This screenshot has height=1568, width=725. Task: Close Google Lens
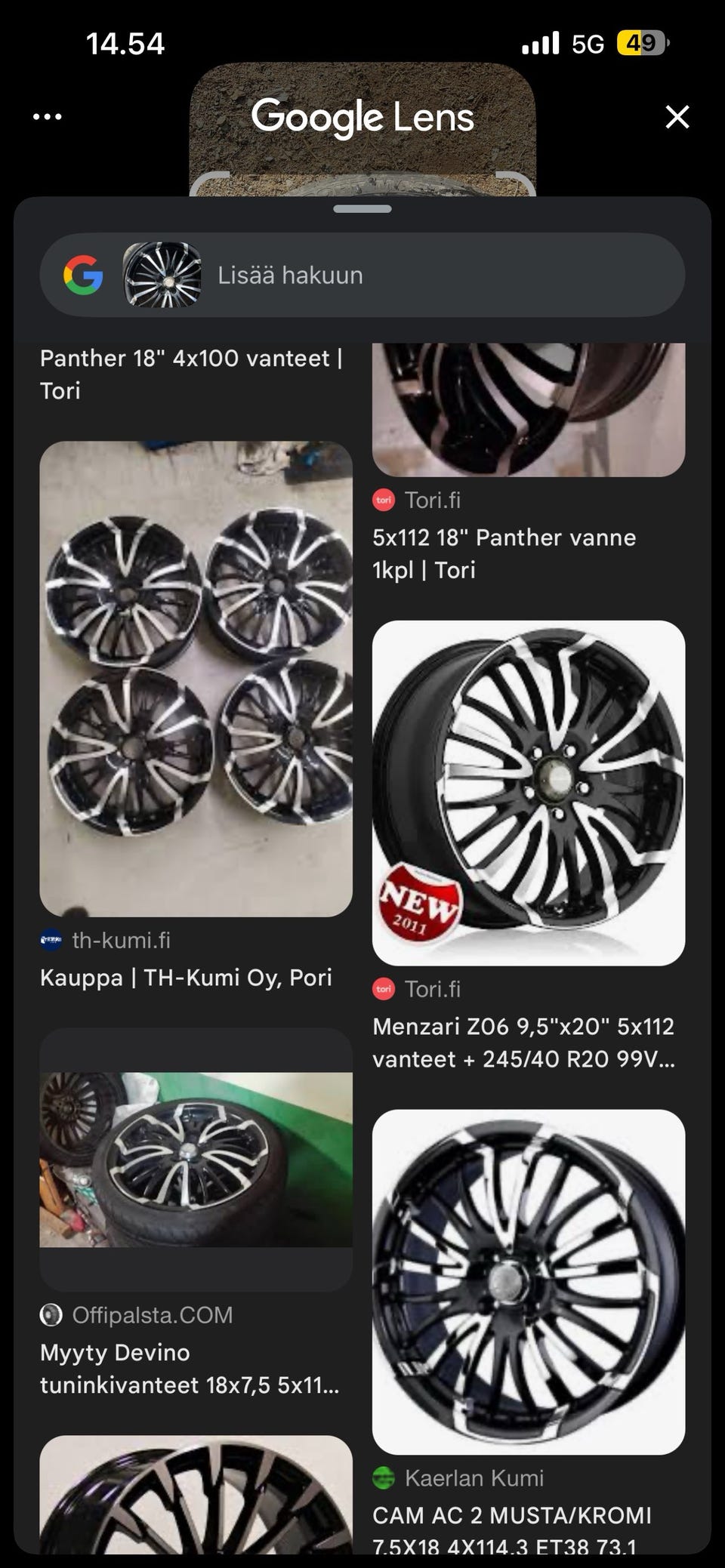point(677,117)
